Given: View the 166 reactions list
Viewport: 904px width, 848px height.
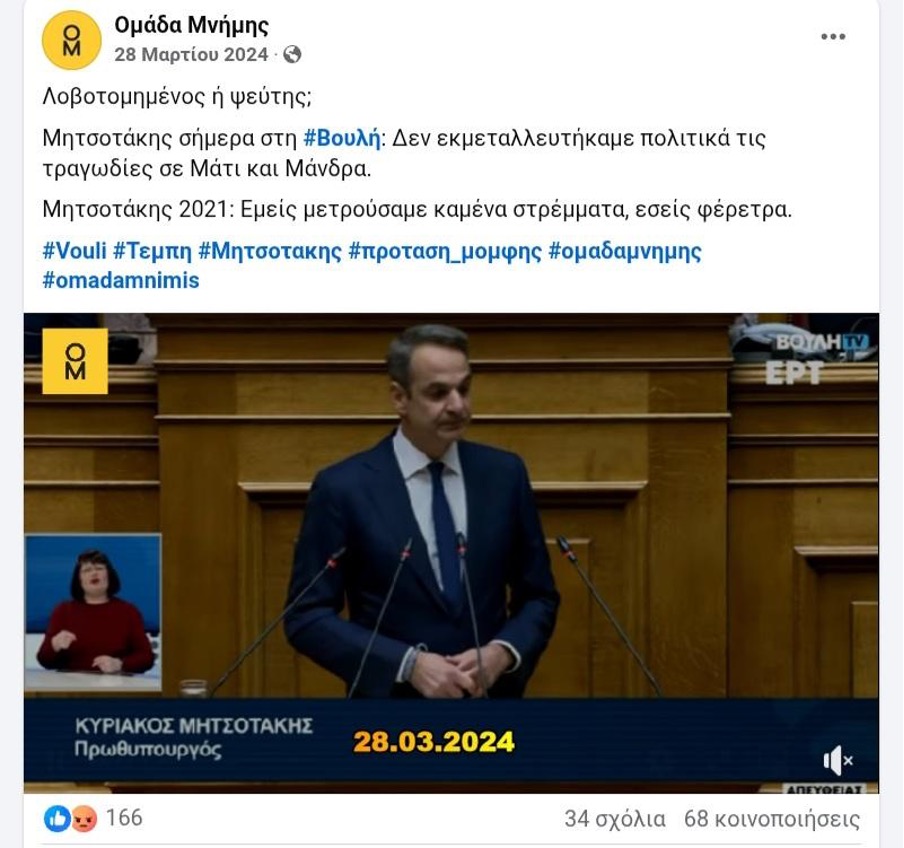Looking at the screenshot, I should [95, 818].
